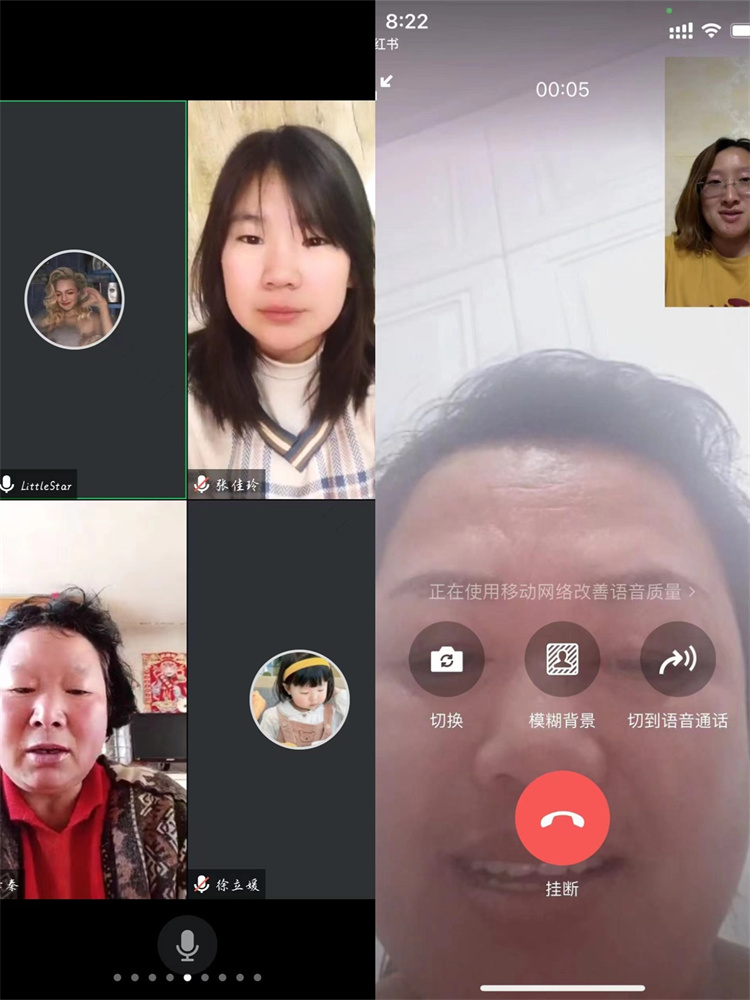This screenshot has width=750, height=1000.
Task: Open 张佳玲's video tile
Action: [281, 300]
